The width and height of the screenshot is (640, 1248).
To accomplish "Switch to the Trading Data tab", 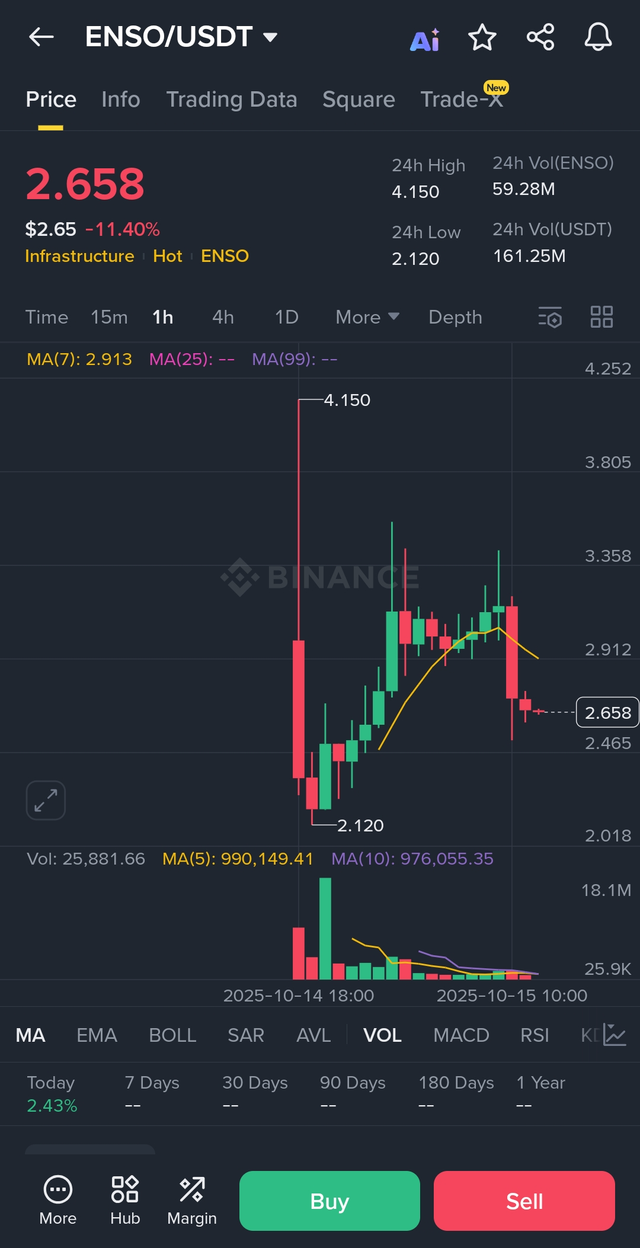I will 231,99.
